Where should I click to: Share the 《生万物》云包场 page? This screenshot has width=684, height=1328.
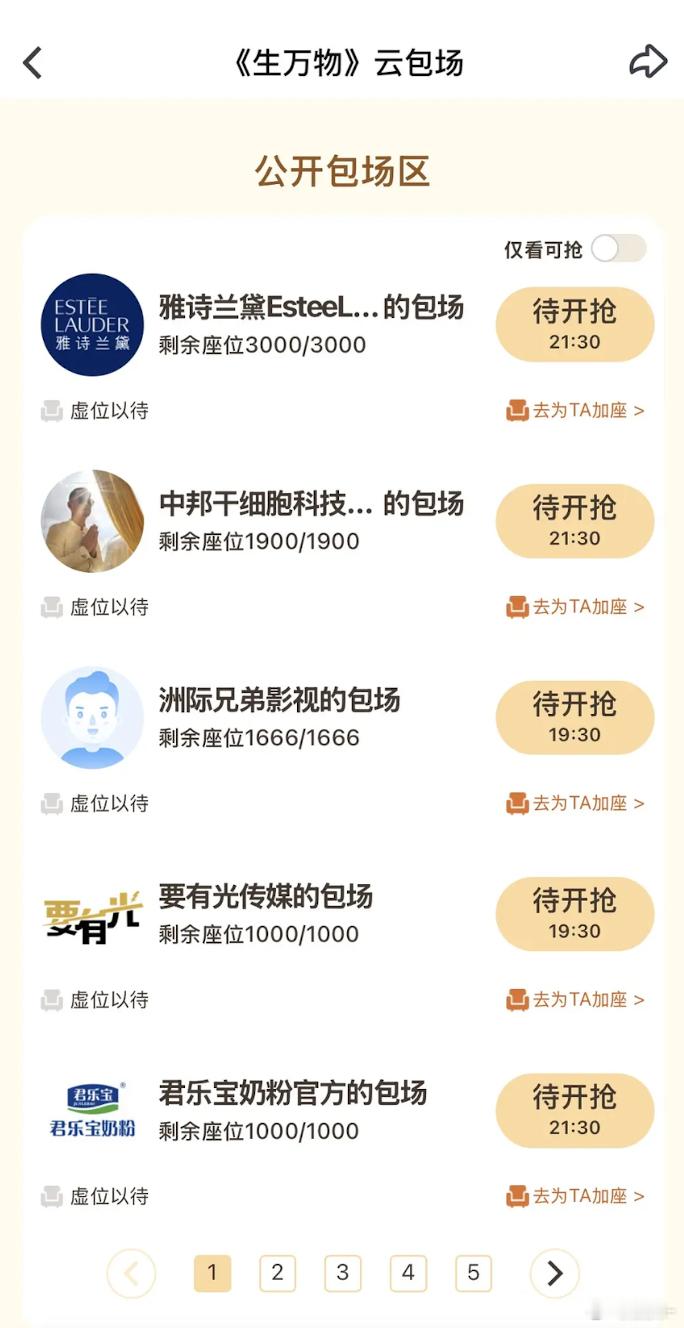pos(648,62)
